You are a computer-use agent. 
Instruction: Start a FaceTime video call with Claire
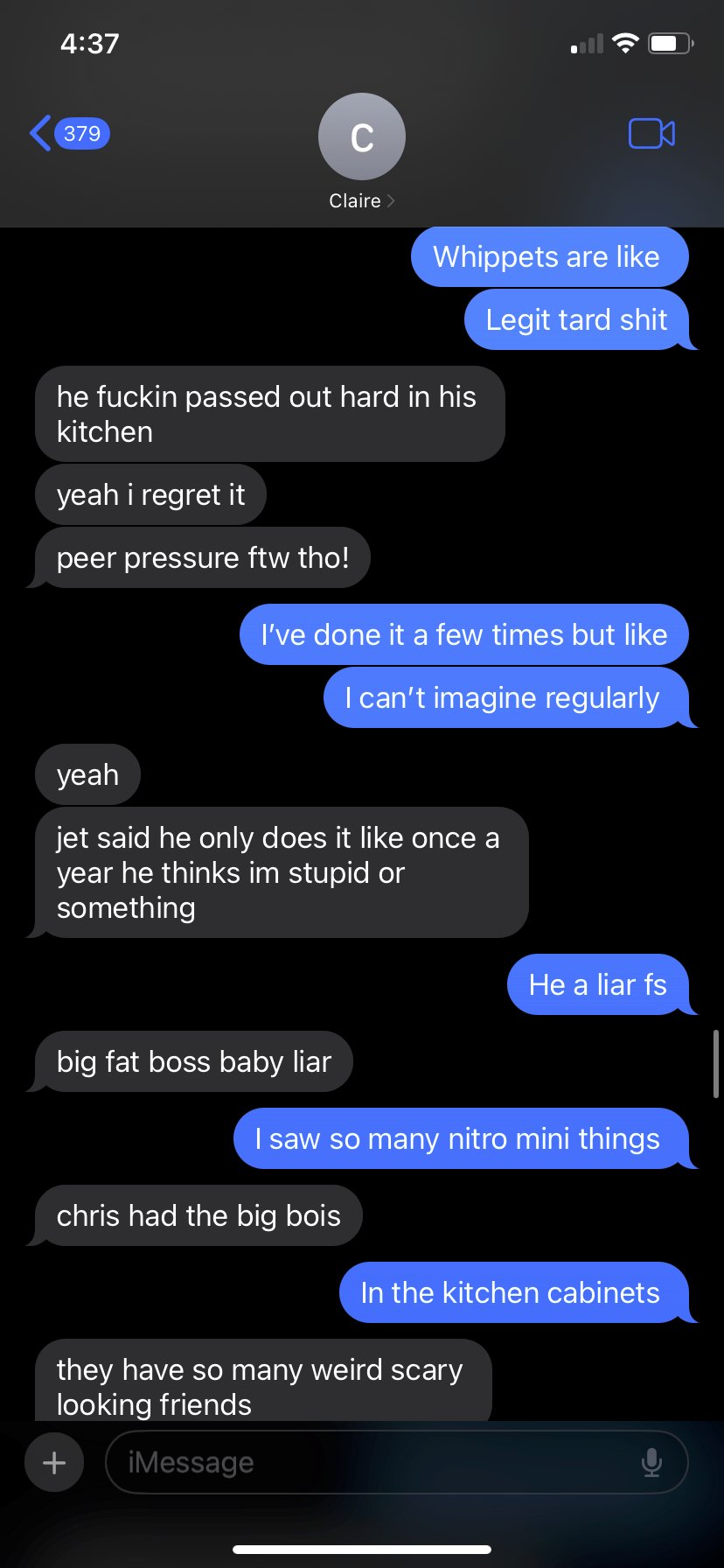pos(651,134)
